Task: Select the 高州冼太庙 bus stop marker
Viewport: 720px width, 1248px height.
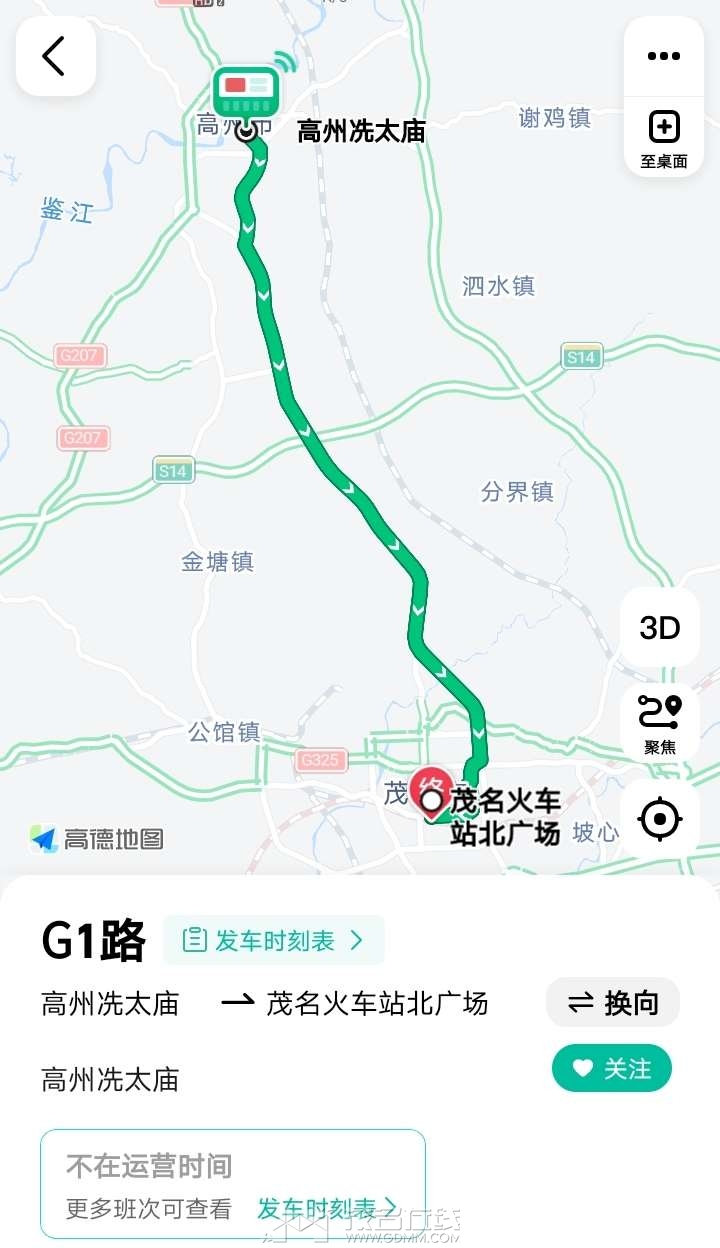Action: point(246,96)
